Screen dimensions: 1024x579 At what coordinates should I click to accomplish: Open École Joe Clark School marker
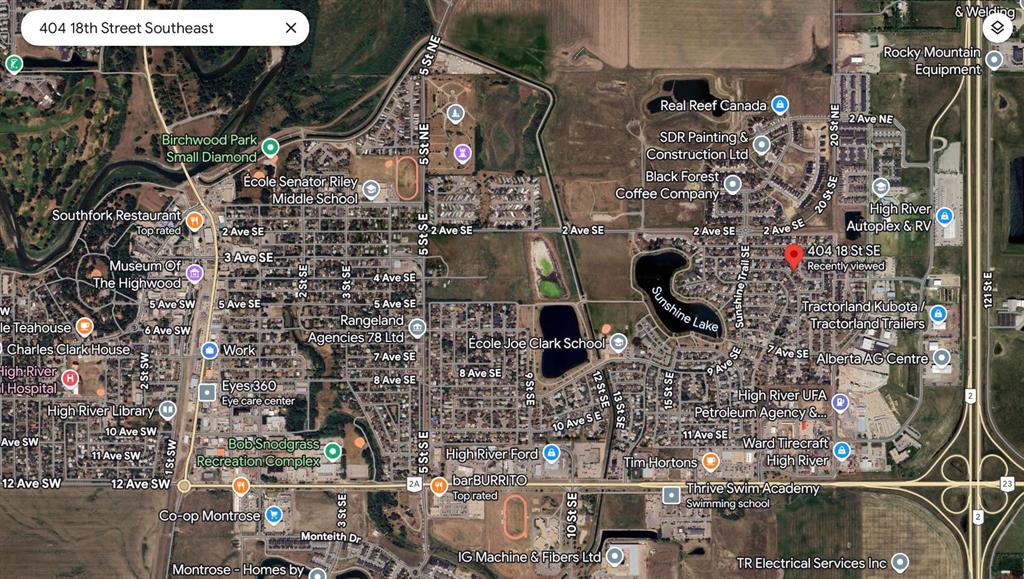click(x=618, y=344)
